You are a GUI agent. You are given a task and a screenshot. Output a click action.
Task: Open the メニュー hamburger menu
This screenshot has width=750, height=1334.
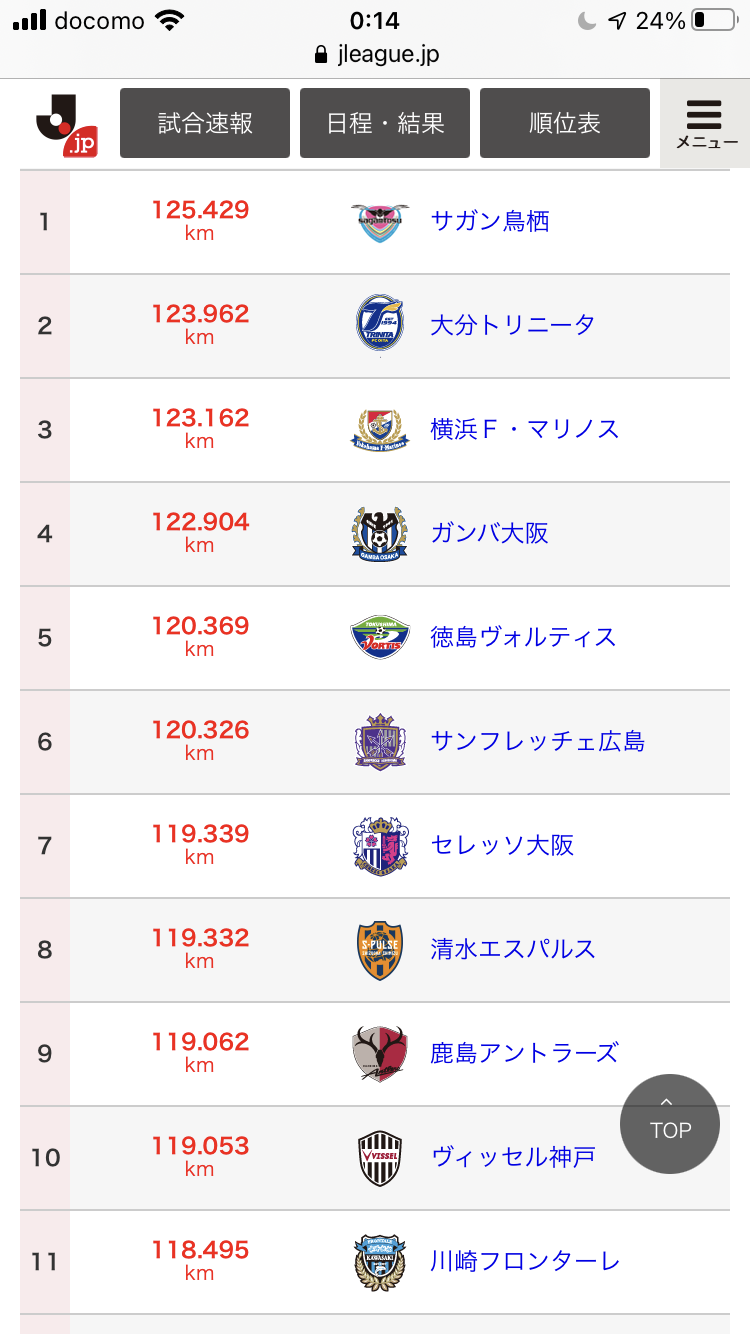(x=705, y=123)
